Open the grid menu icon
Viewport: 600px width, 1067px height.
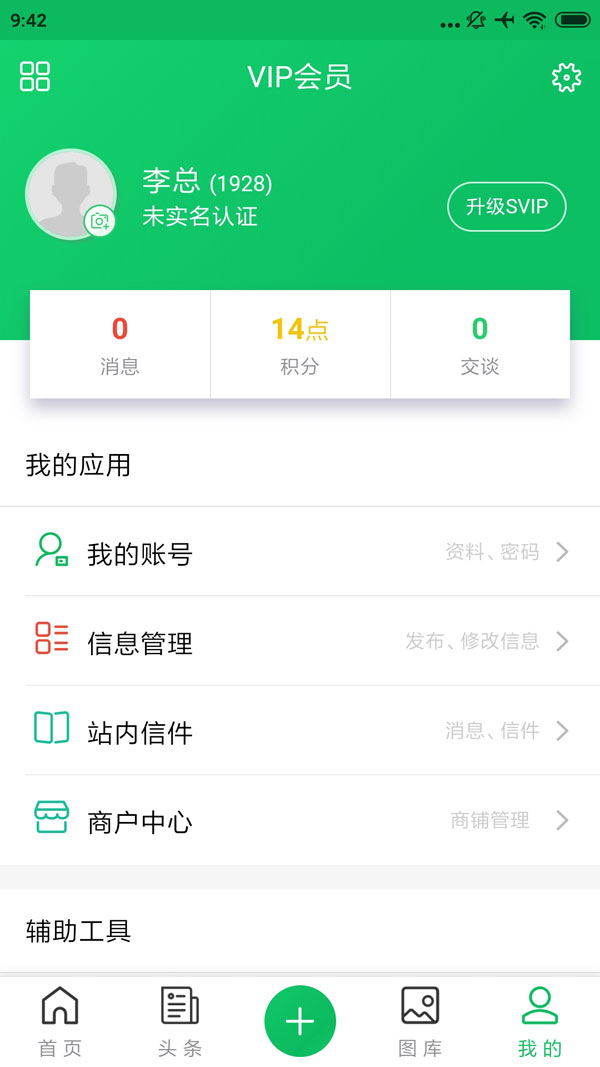click(35, 76)
